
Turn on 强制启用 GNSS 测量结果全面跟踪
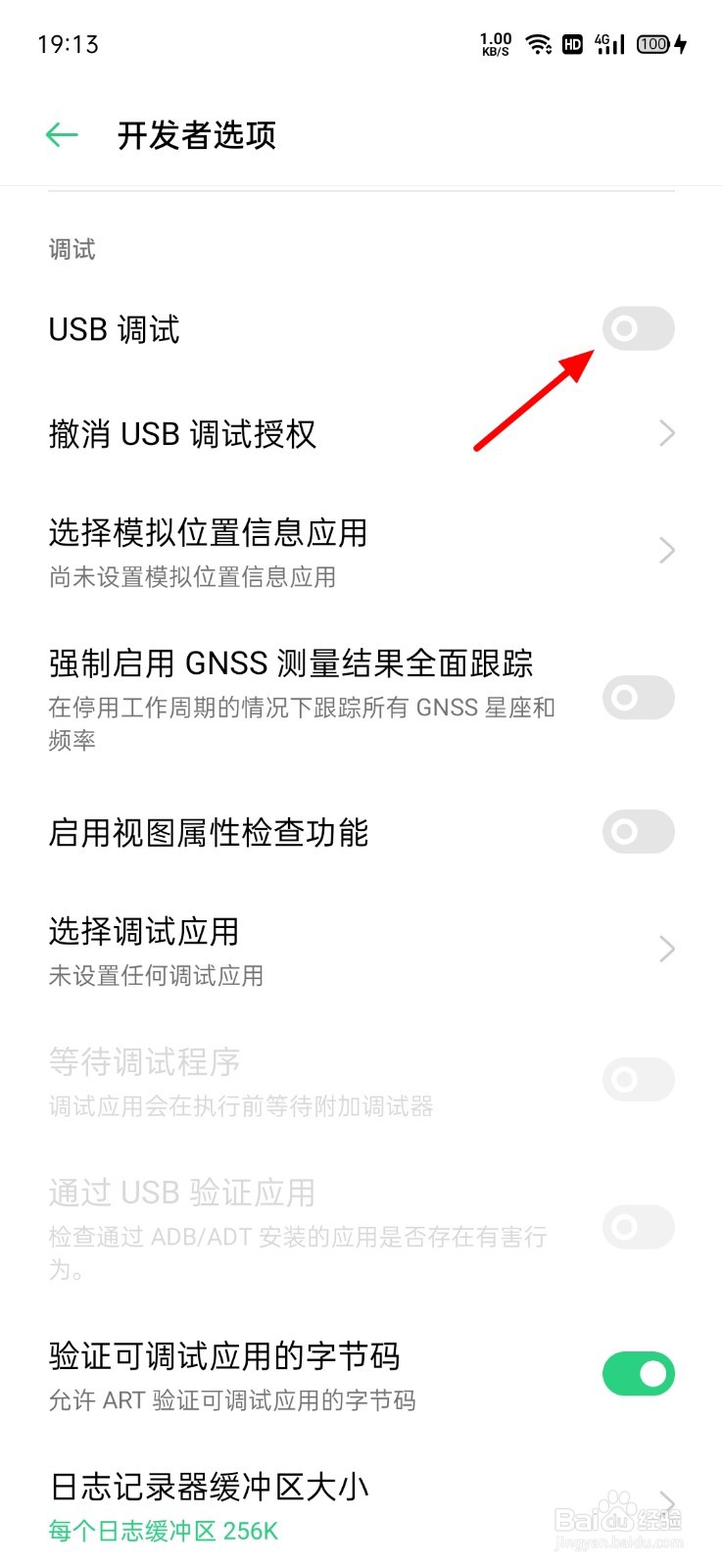point(638,698)
